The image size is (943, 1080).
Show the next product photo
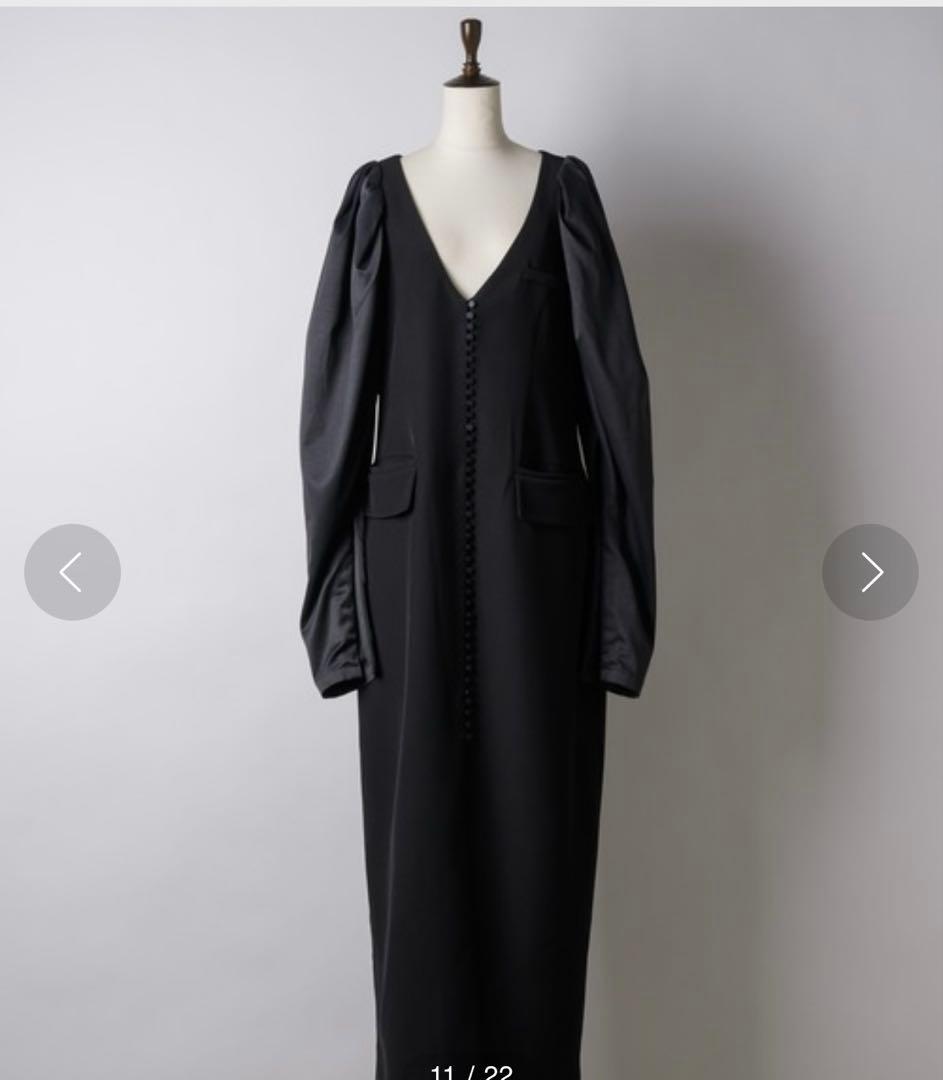(x=870, y=572)
